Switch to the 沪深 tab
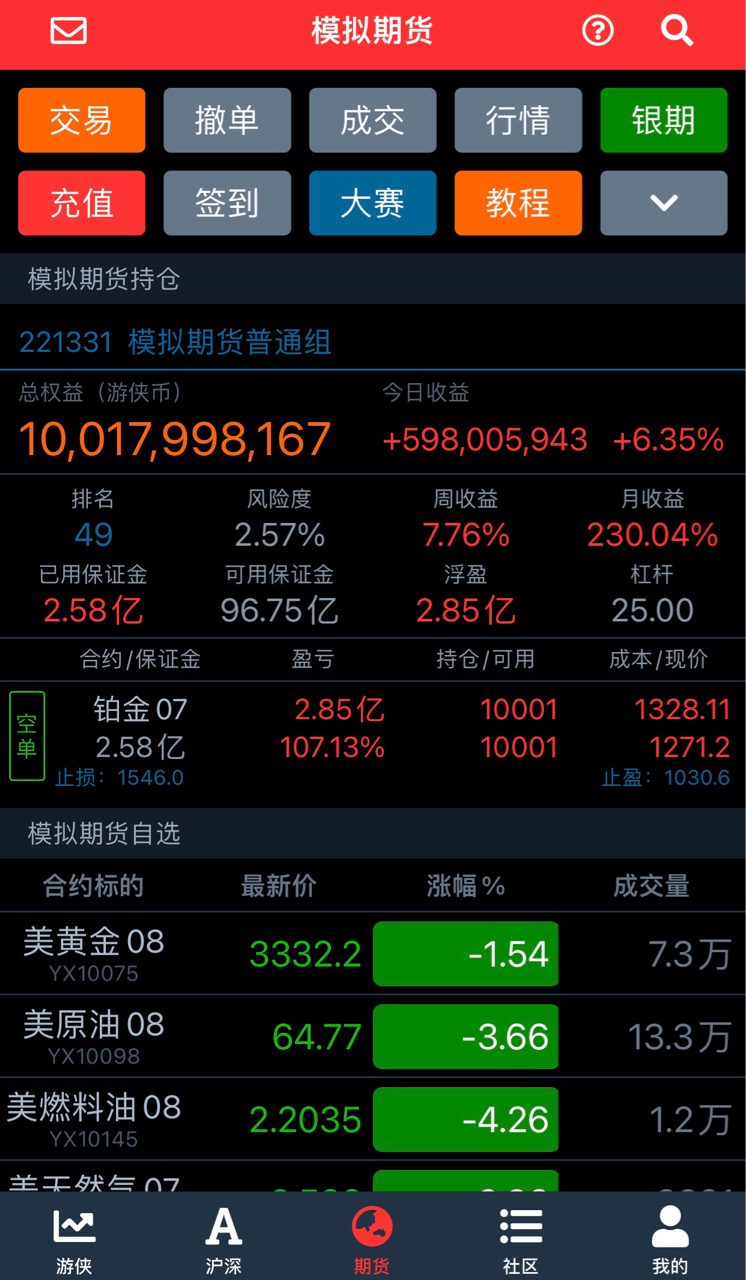Image resolution: width=746 pixels, height=1280 pixels. pos(223,1240)
